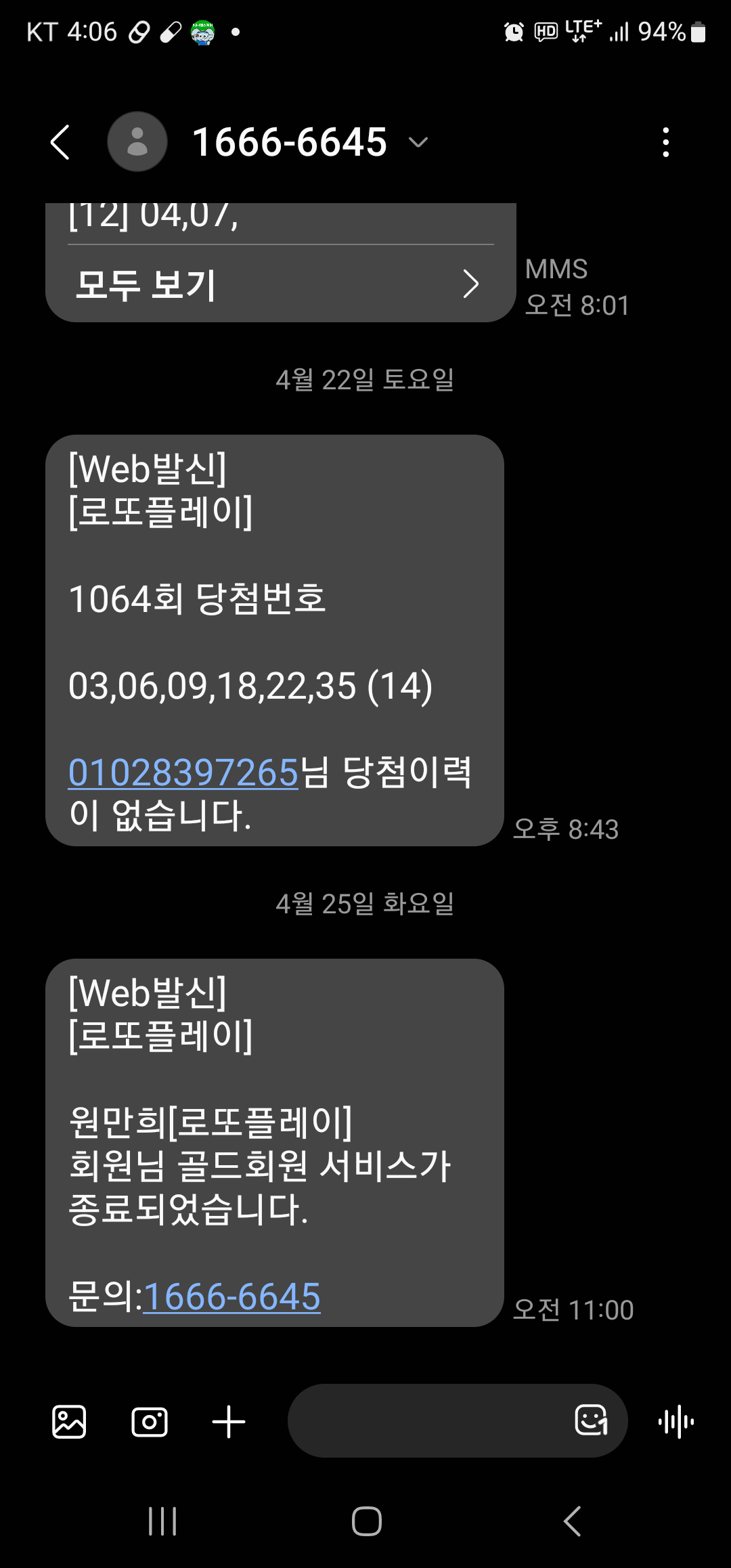This screenshot has height=1568, width=731.
Task: Tap the 01028397265 phone number link
Action: (183, 772)
